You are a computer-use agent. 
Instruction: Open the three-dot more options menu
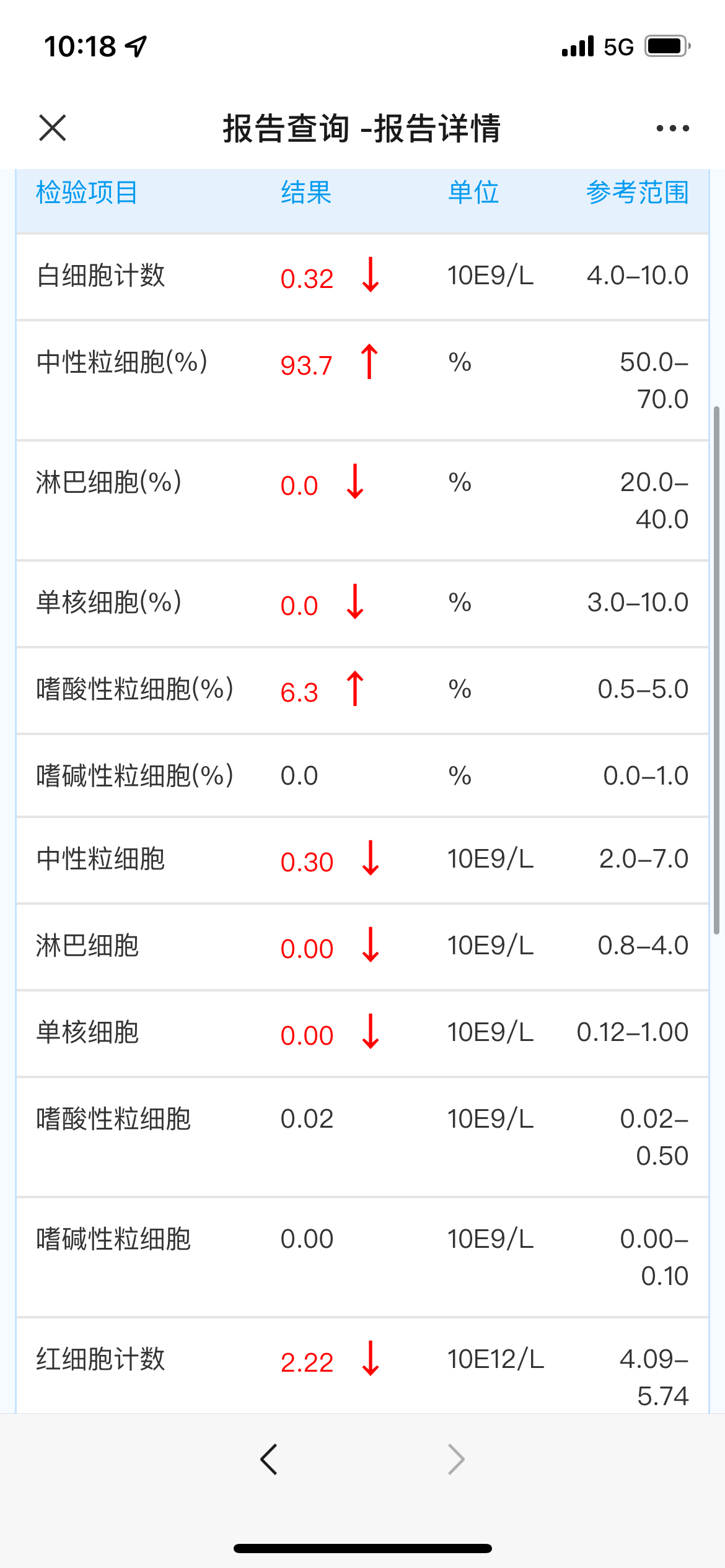(672, 128)
